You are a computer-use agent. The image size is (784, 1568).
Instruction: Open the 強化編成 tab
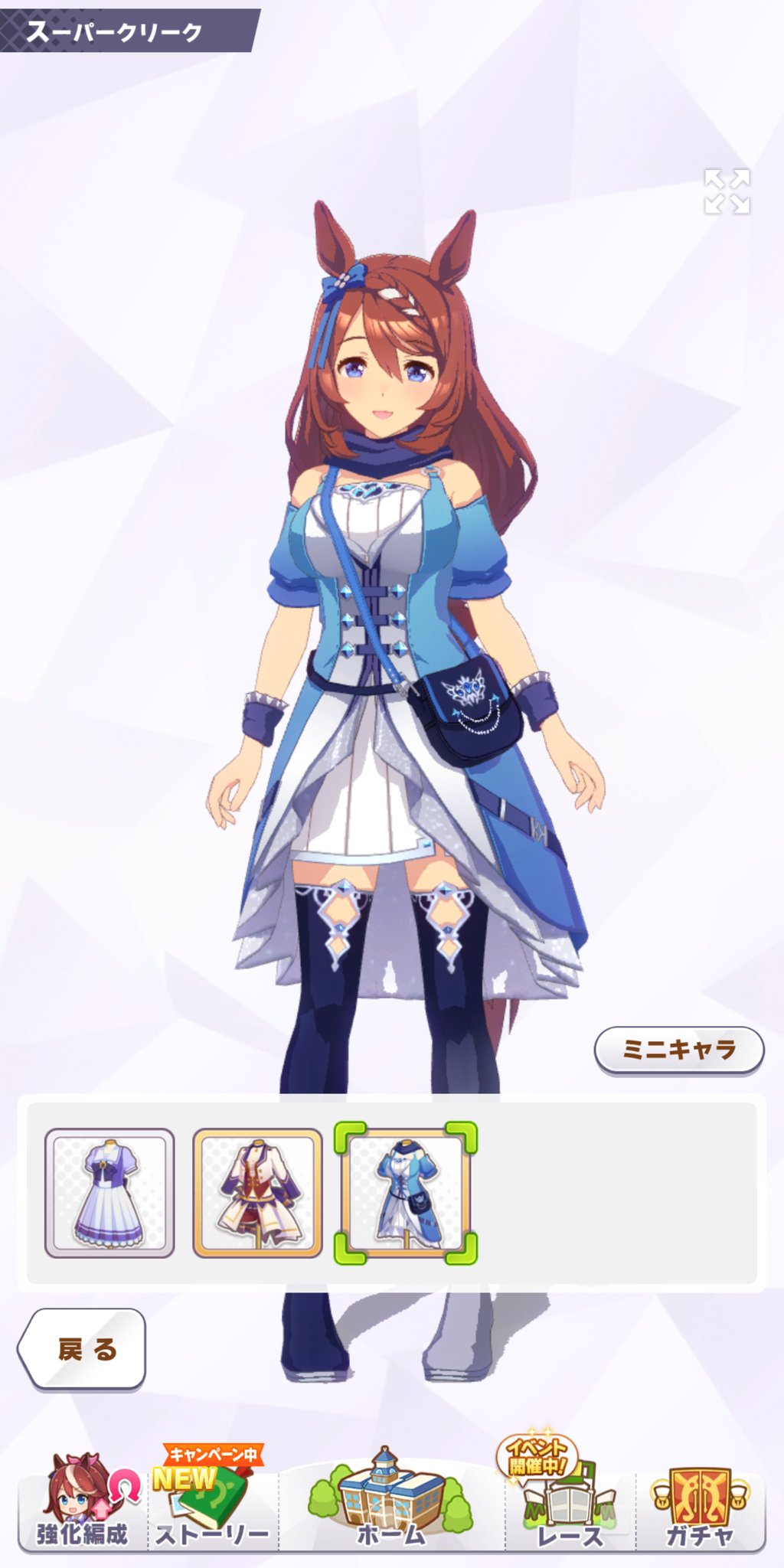83,1501
